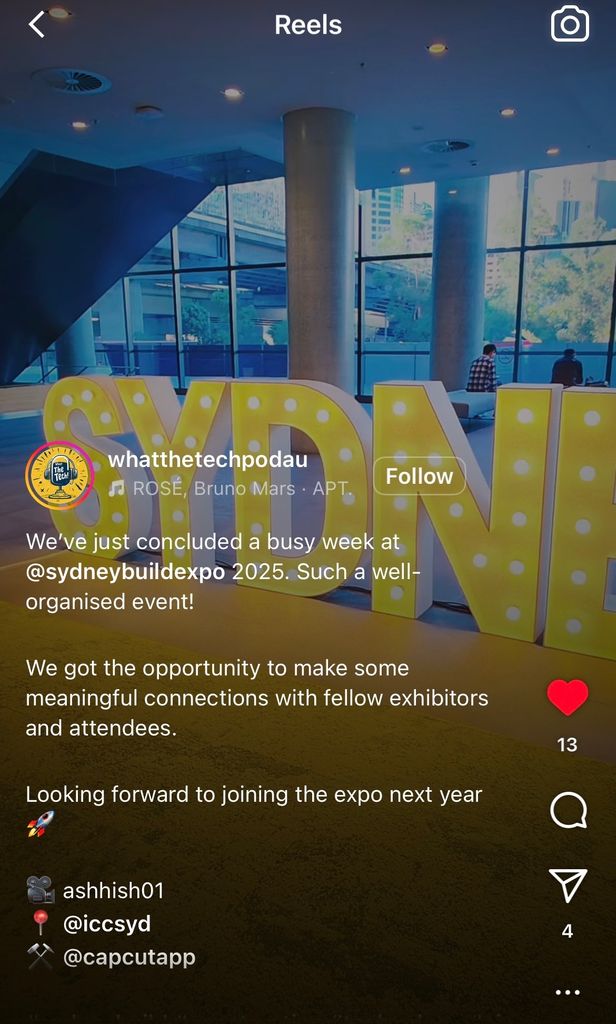Screen dimensions: 616x1024
Task: Unlike the reel with the red heart
Action: coord(567,697)
